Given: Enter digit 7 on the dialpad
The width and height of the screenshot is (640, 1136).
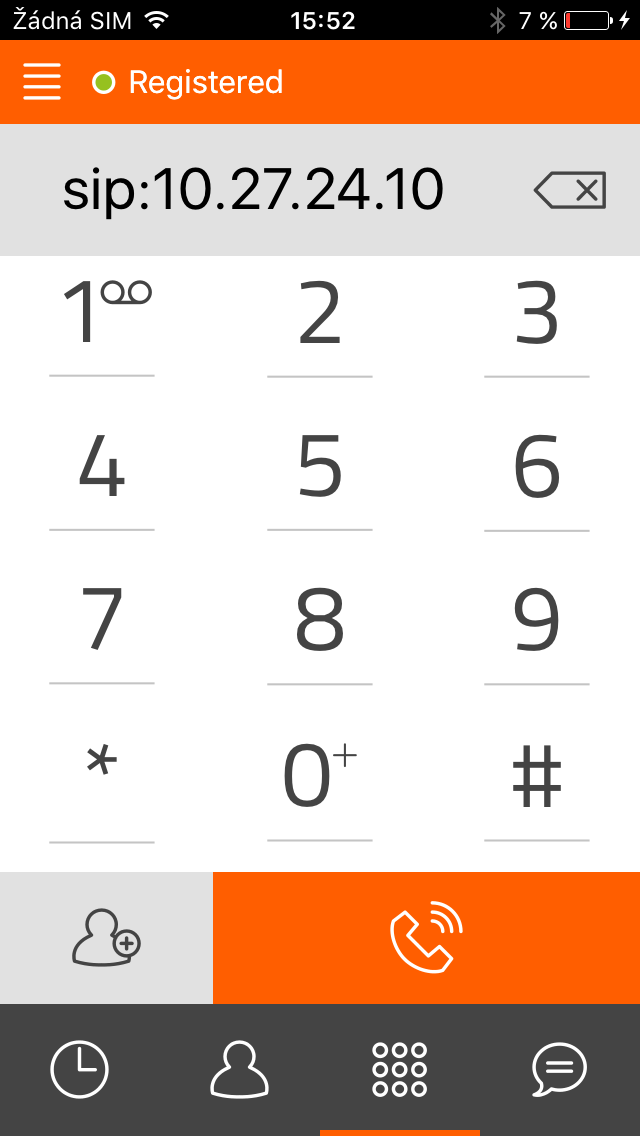Looking at the screenshot, I should 102,621.
